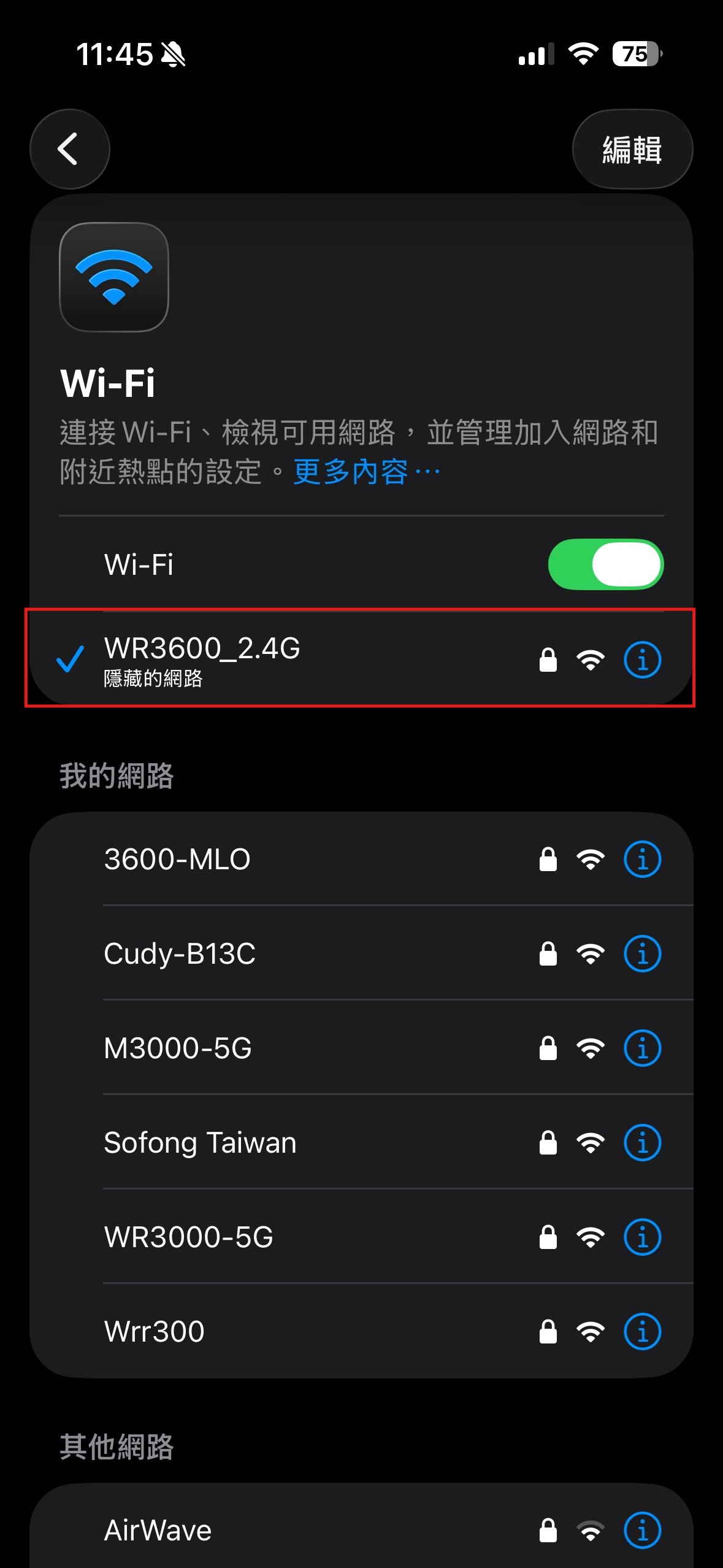Open info icon for Cudy-B13C
Viewport: 723px width, 1568px height.
(x=642, y=953)
